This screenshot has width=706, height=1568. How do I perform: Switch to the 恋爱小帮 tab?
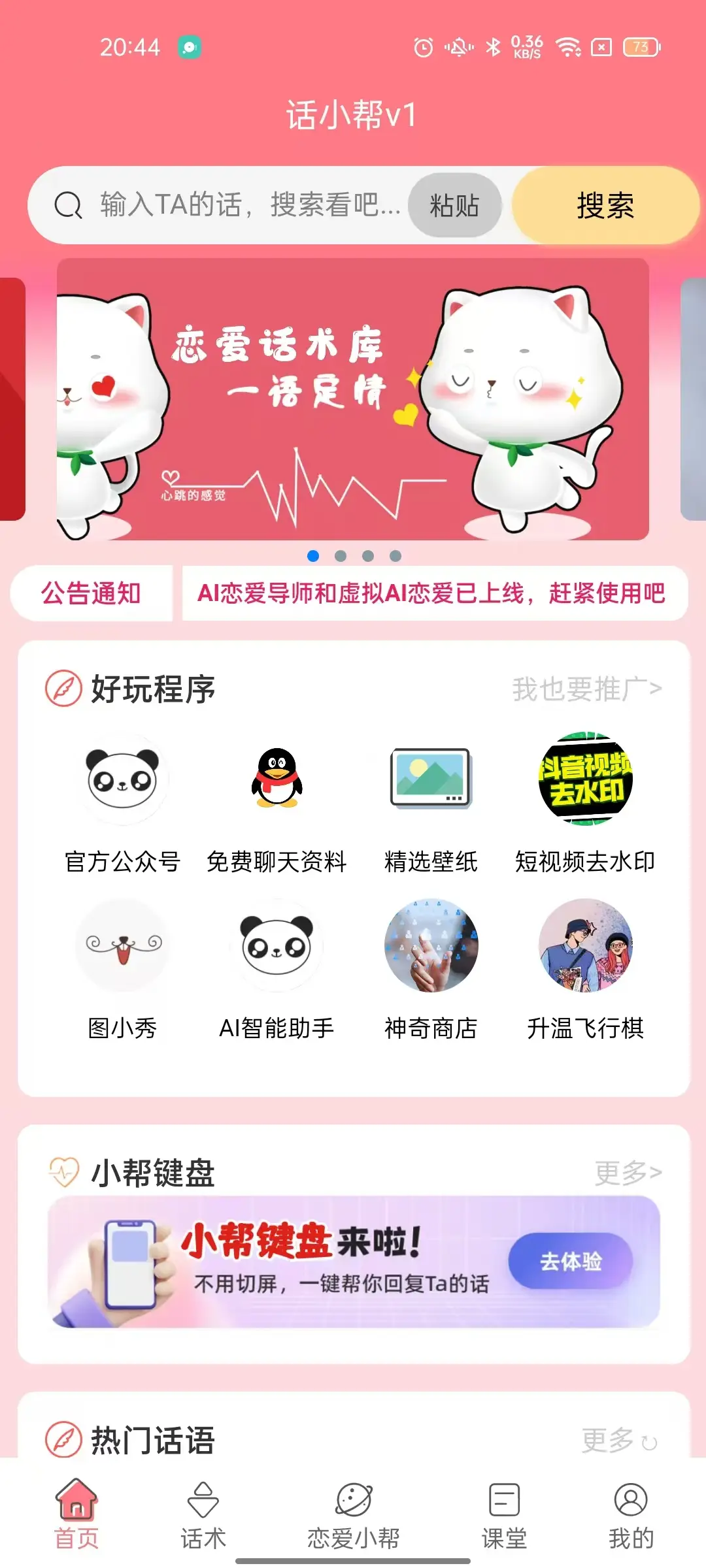coord(353,1514)
